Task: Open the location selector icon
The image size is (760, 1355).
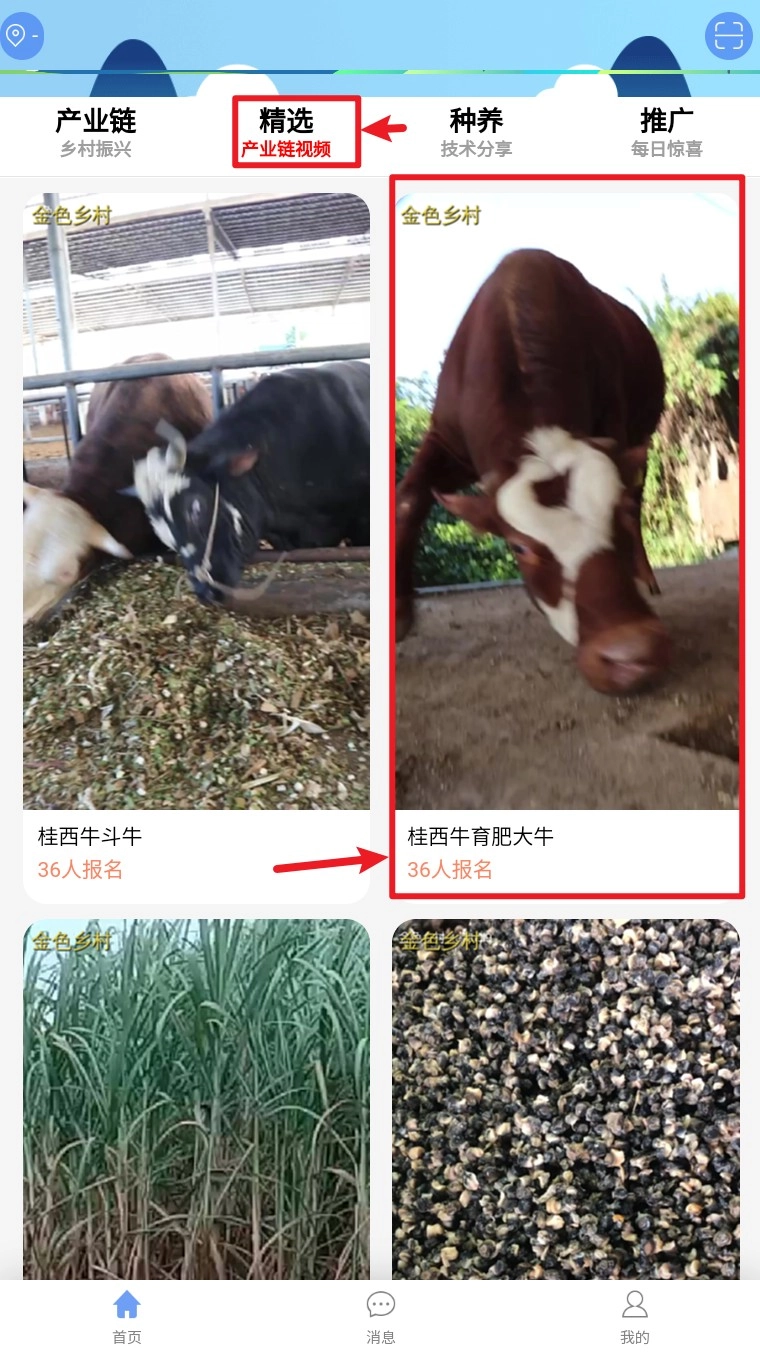Action: [18, 36]
